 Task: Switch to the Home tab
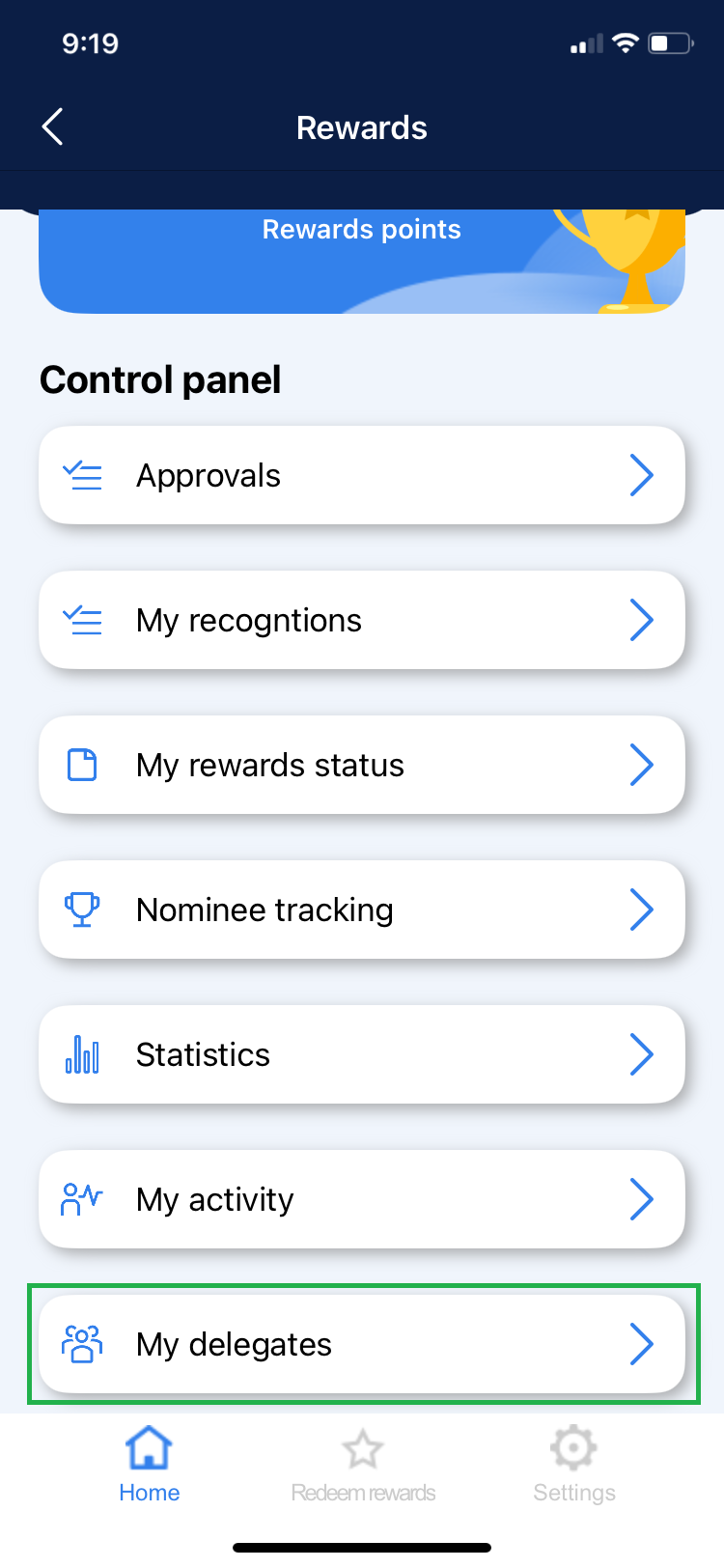[x=149, y=1464]
